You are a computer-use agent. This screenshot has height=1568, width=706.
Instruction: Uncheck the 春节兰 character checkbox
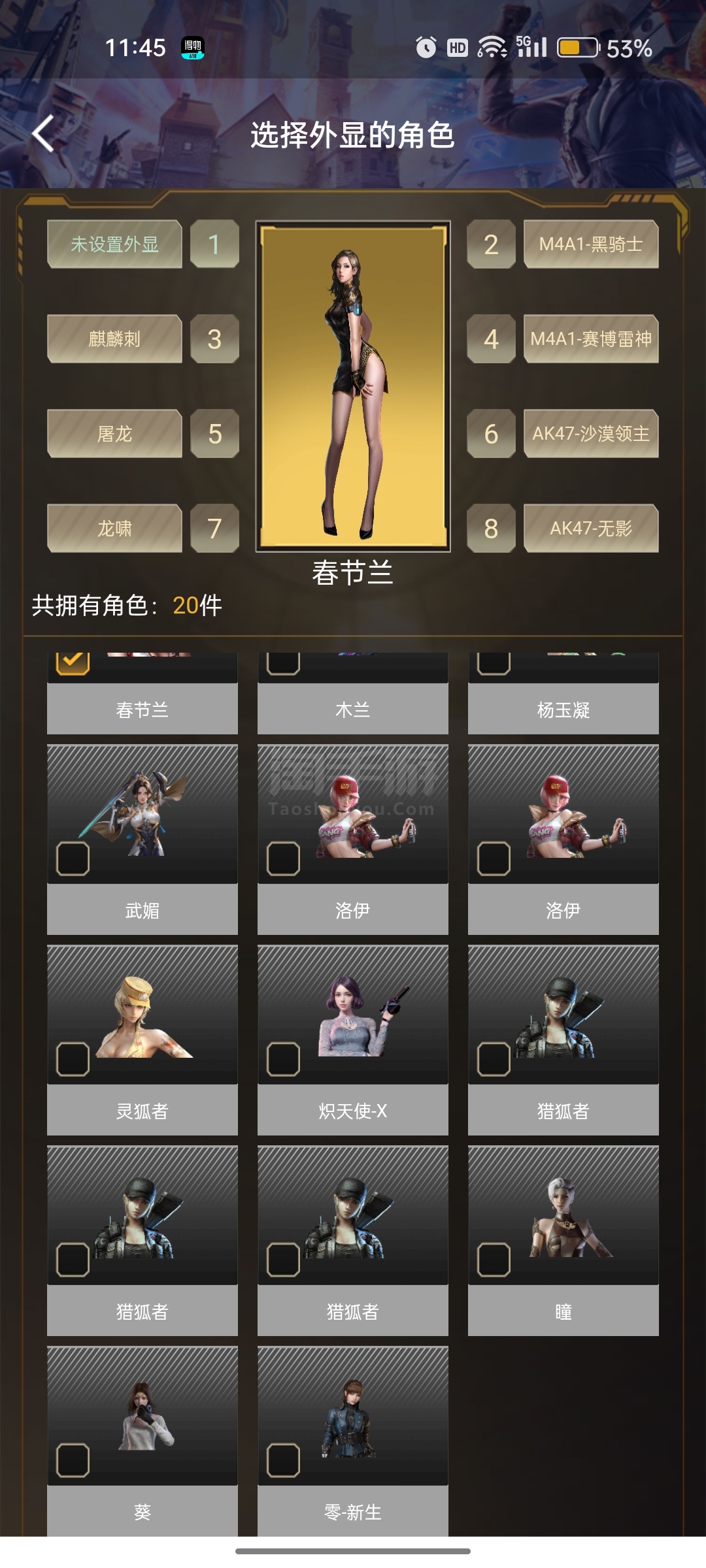(73, 662)
